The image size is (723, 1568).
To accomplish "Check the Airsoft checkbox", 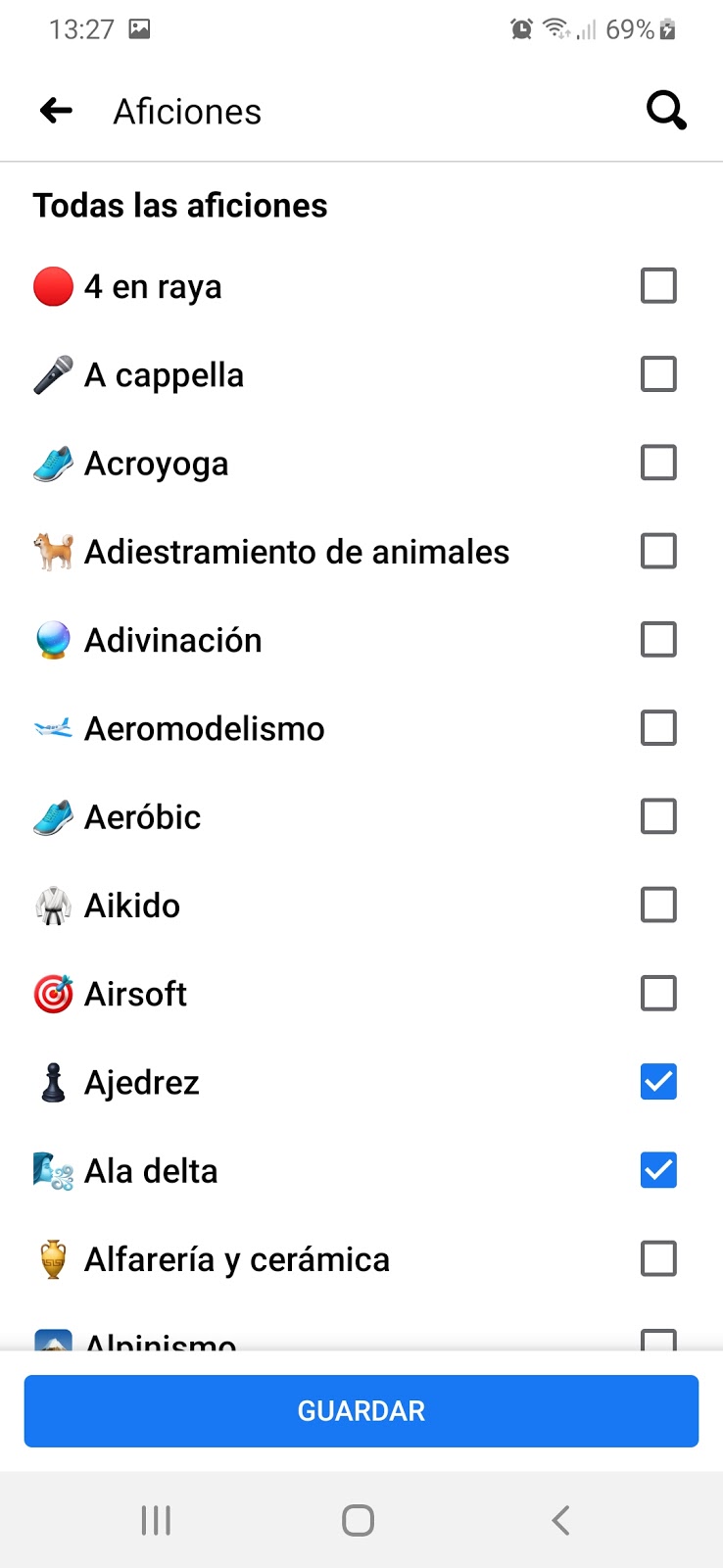I will [x=658, y=993].
